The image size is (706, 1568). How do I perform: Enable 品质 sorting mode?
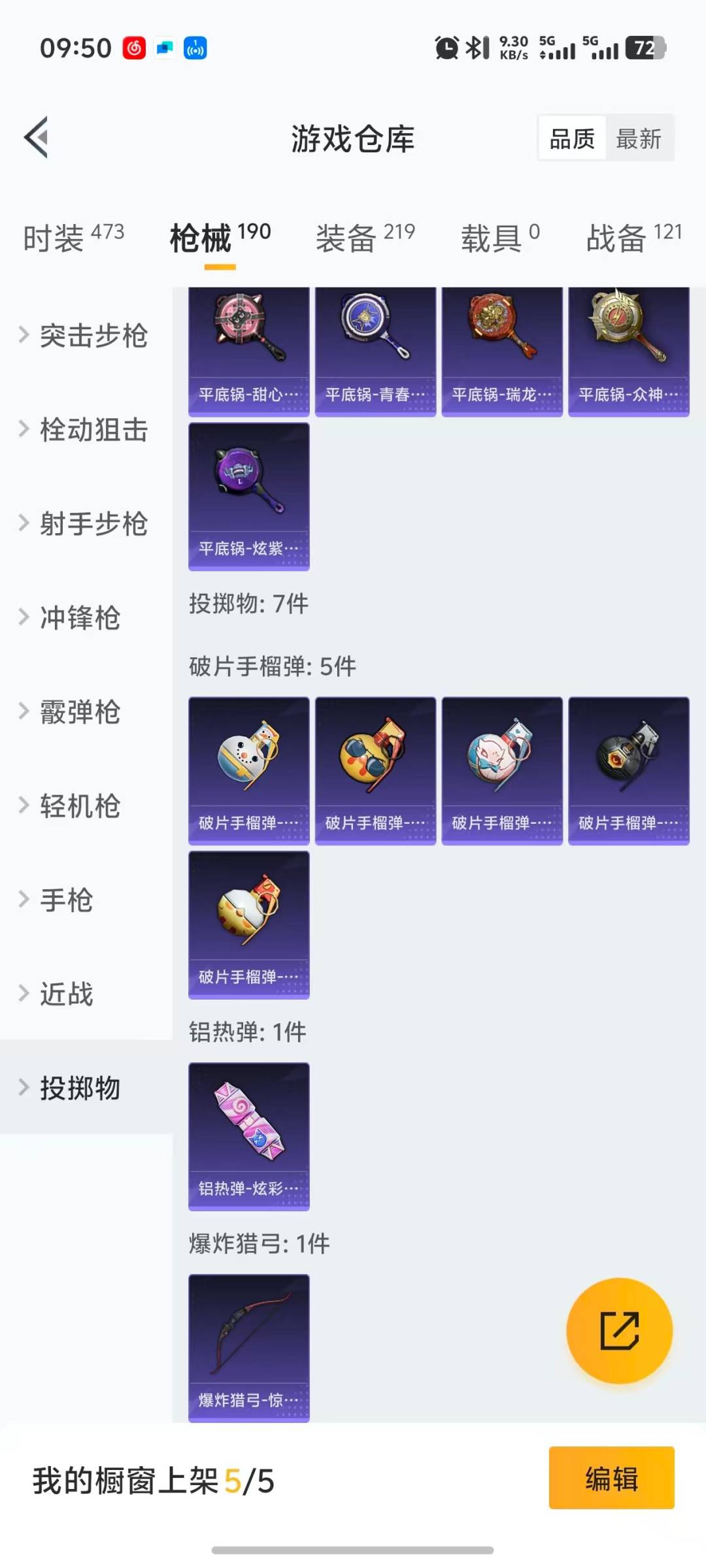click(571, 139)
